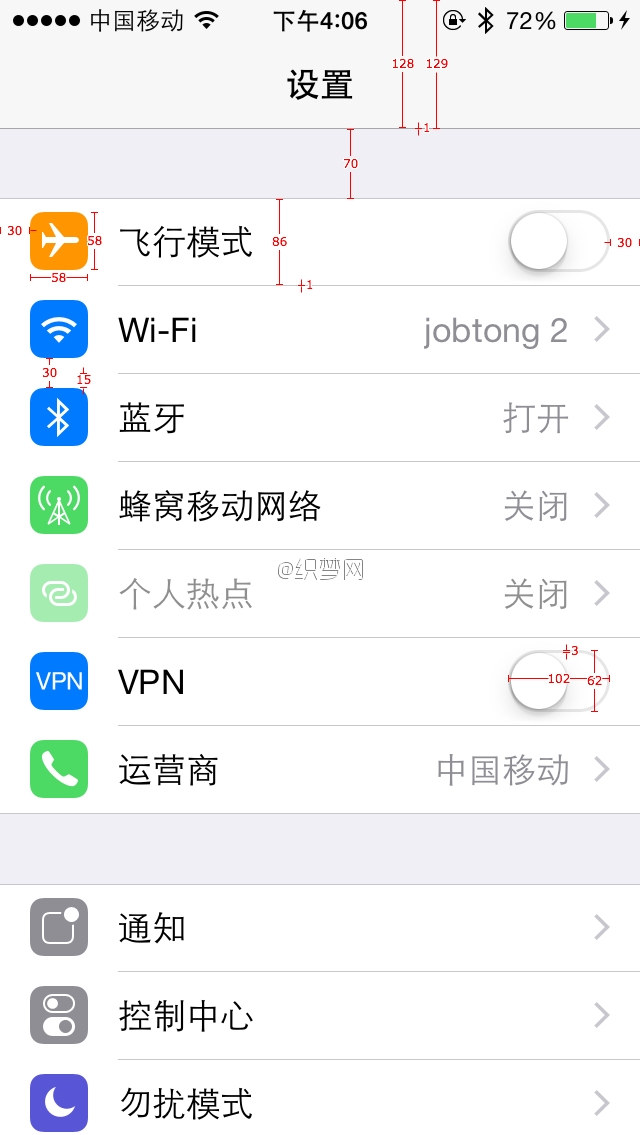Select the 控制中心 control center row
The width and height of the screenshot is (640, 1135).
pos(320,1016)
